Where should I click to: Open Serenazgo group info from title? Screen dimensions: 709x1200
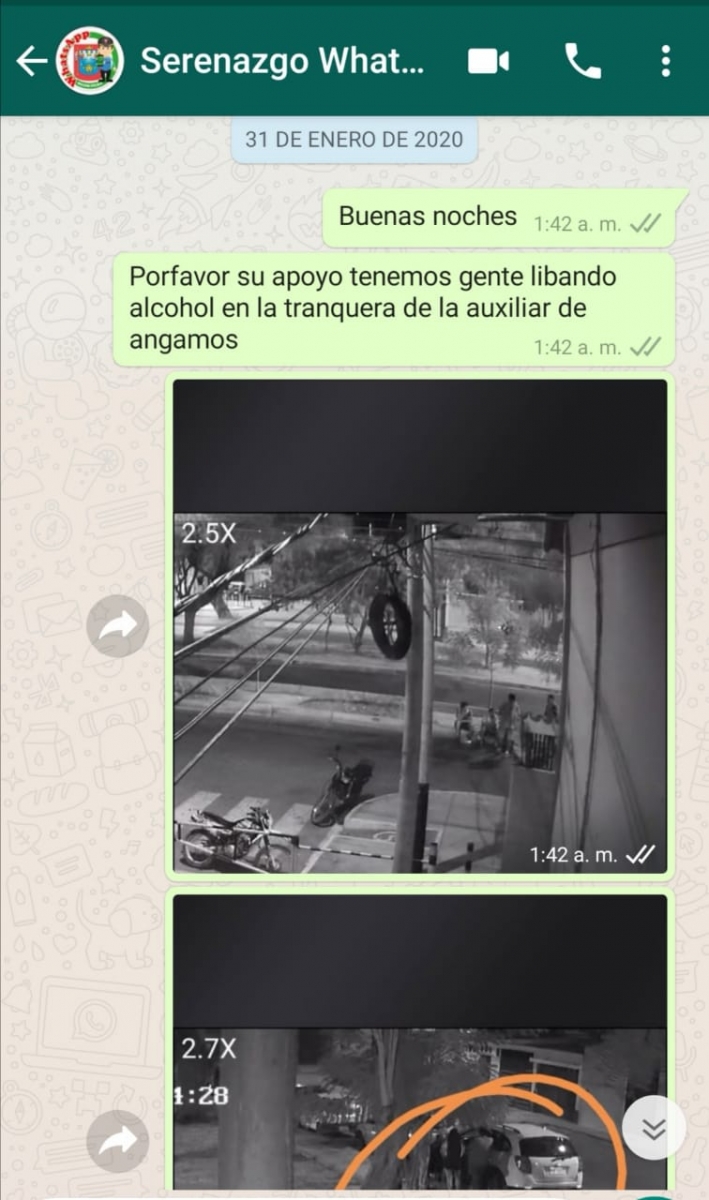coord(282,62)
